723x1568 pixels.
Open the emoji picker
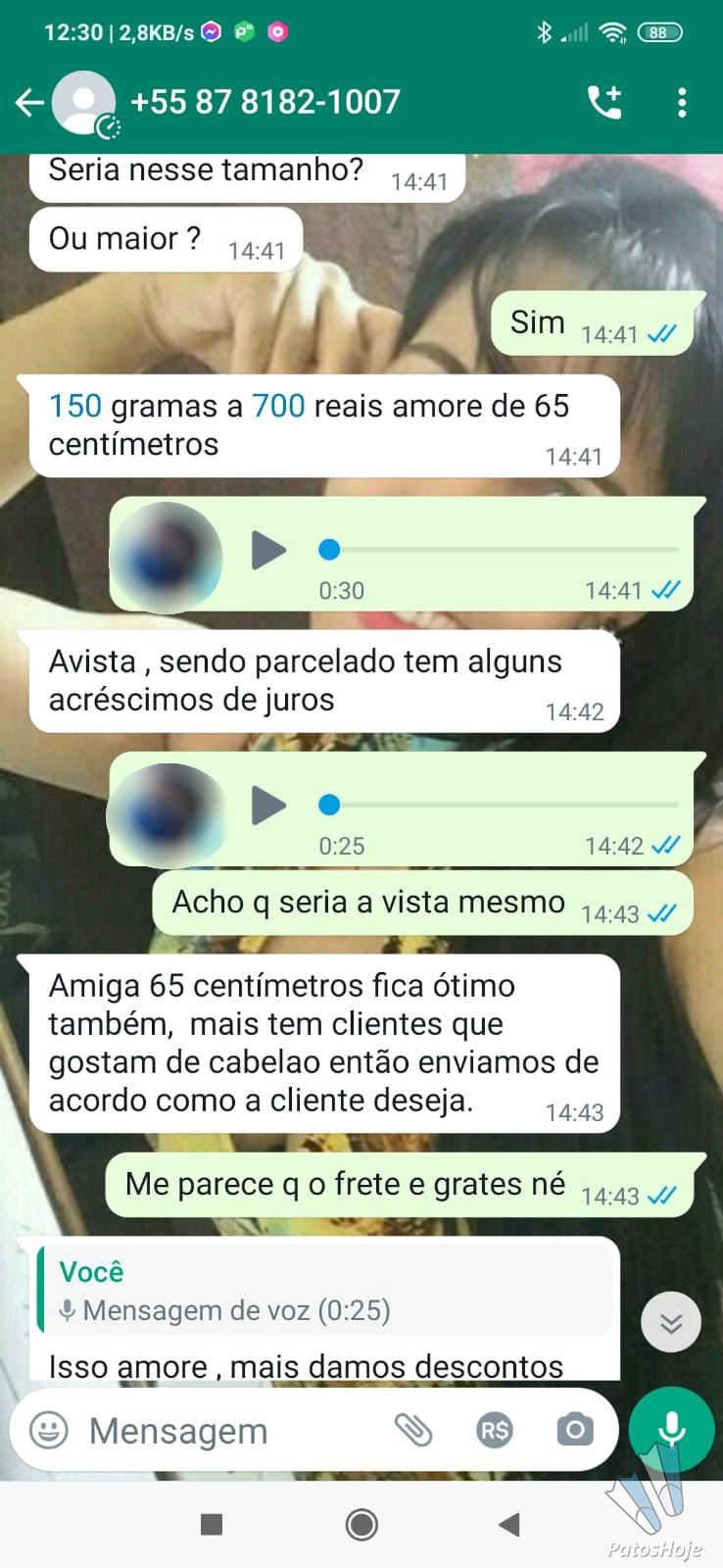pos(49,1431)
